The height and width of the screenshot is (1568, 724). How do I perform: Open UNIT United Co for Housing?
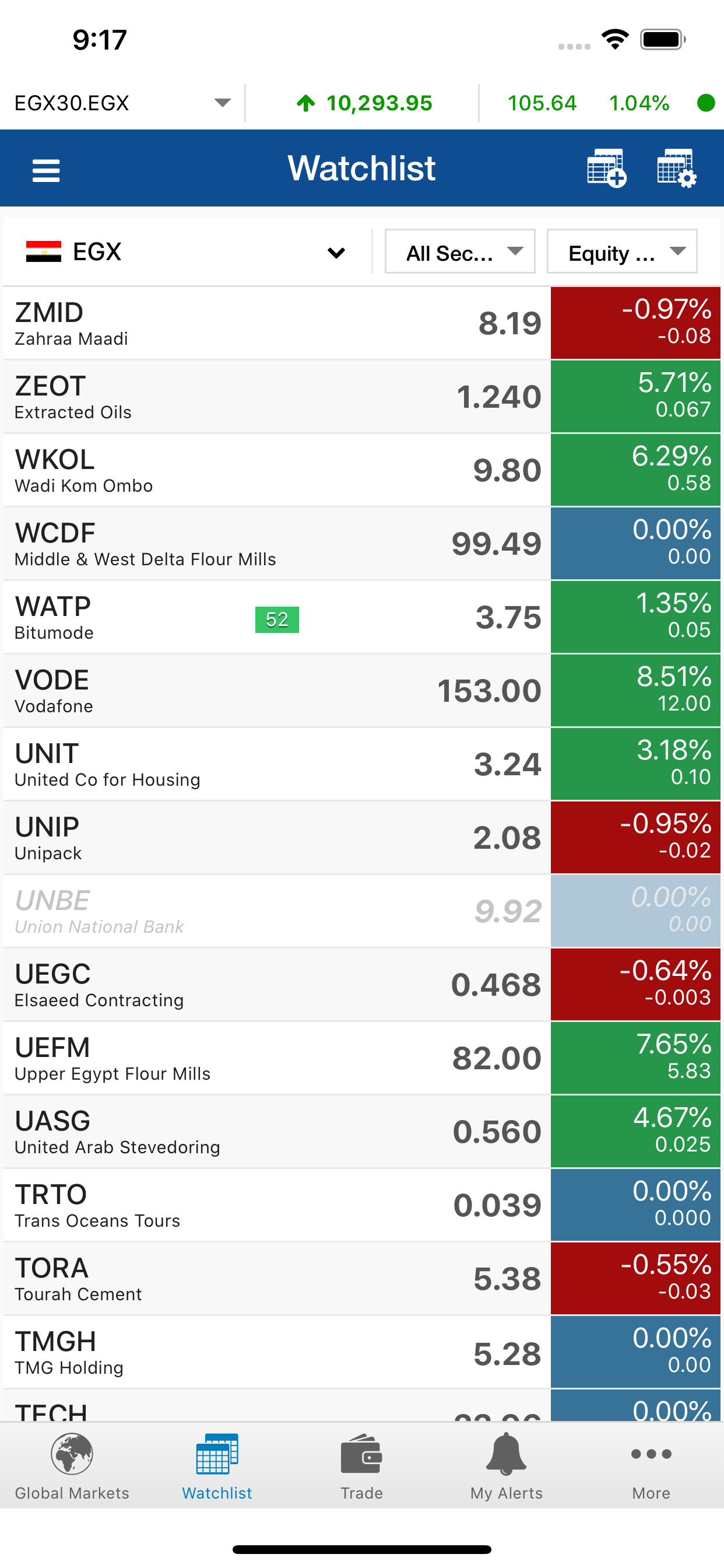click(x=362, y=765)
